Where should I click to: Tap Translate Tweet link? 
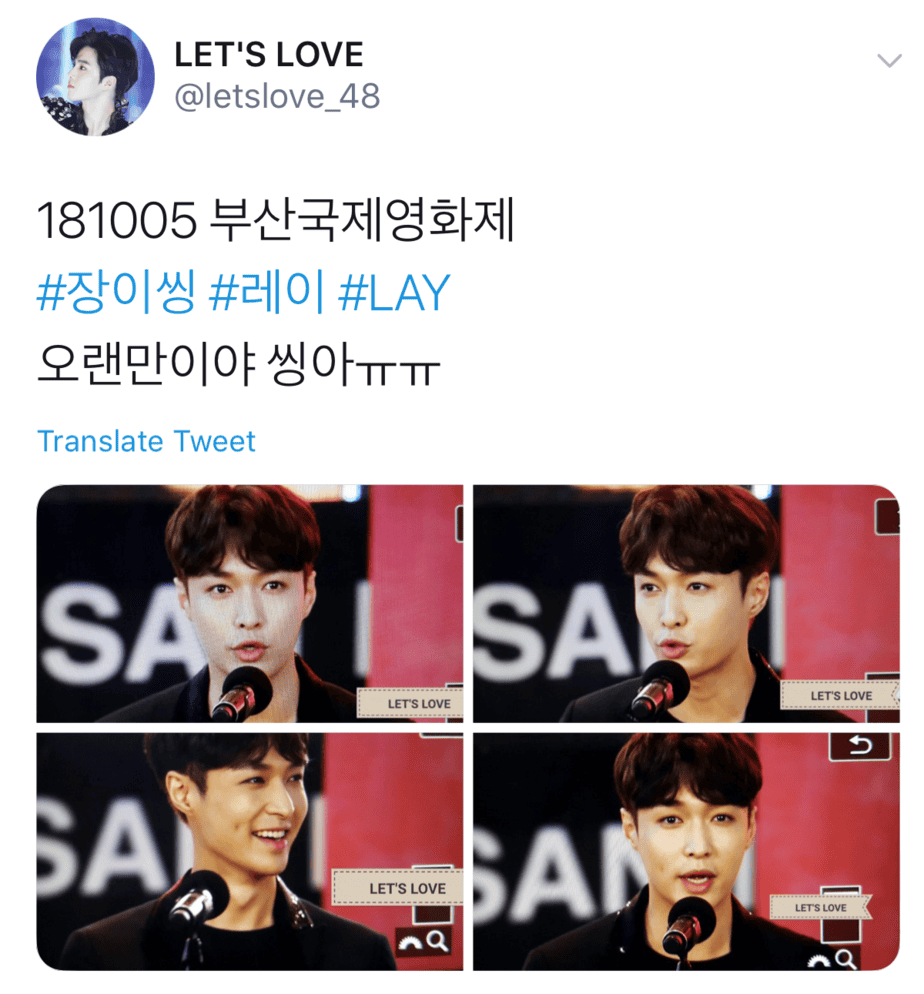[x=146, y=441]
